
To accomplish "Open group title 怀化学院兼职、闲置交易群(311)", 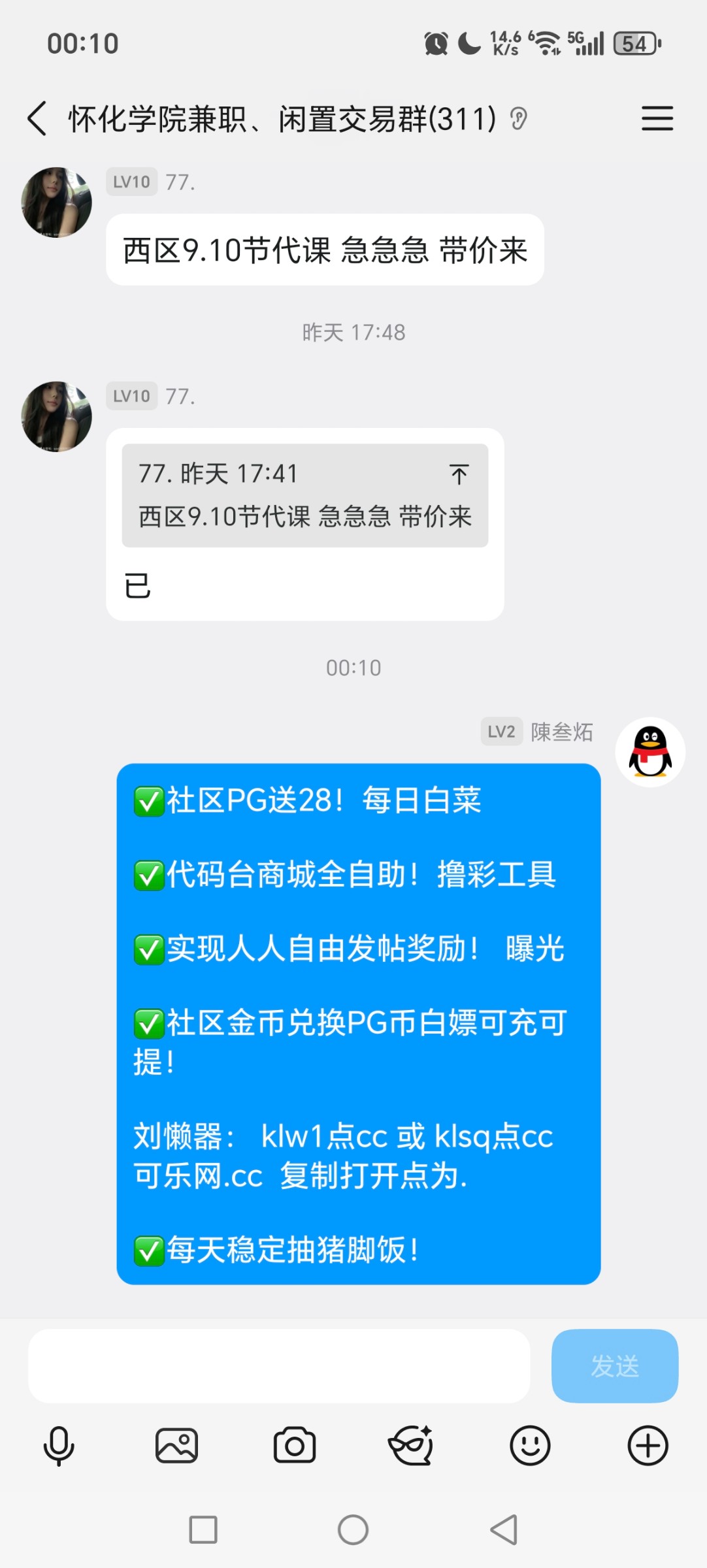I will click(x=281, y=119).
